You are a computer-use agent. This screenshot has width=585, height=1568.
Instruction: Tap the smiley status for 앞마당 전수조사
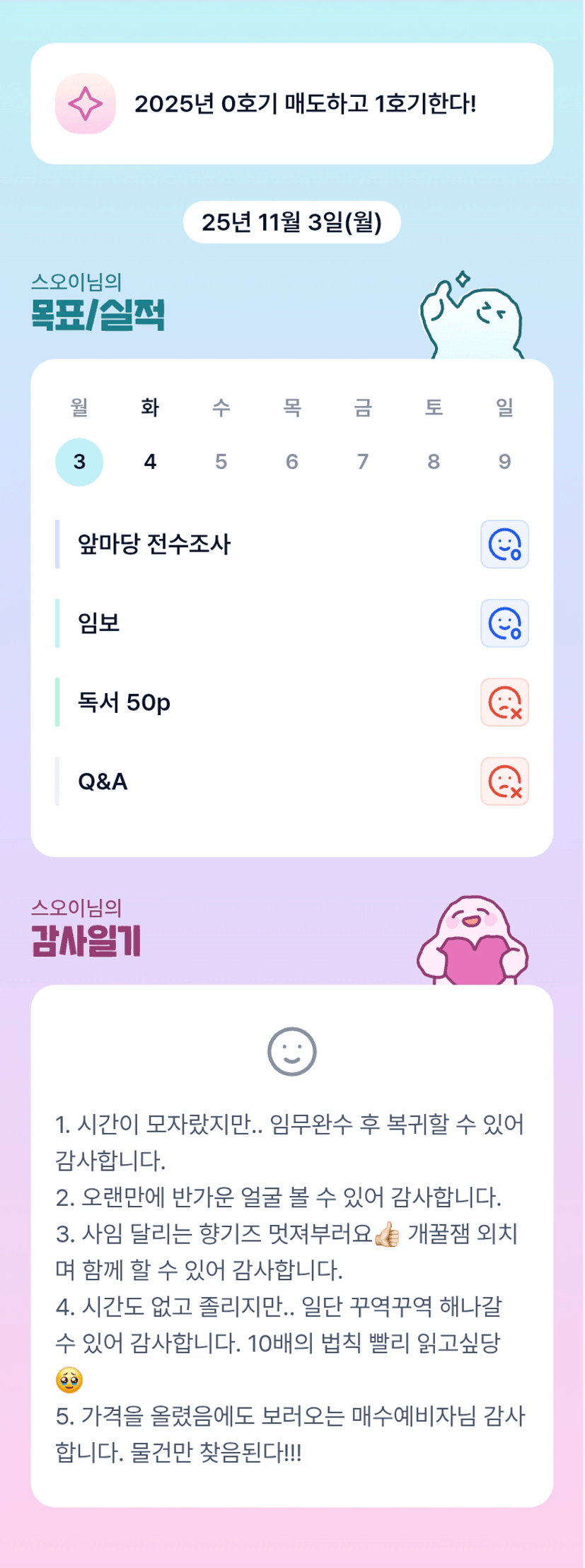click(504, 545)
